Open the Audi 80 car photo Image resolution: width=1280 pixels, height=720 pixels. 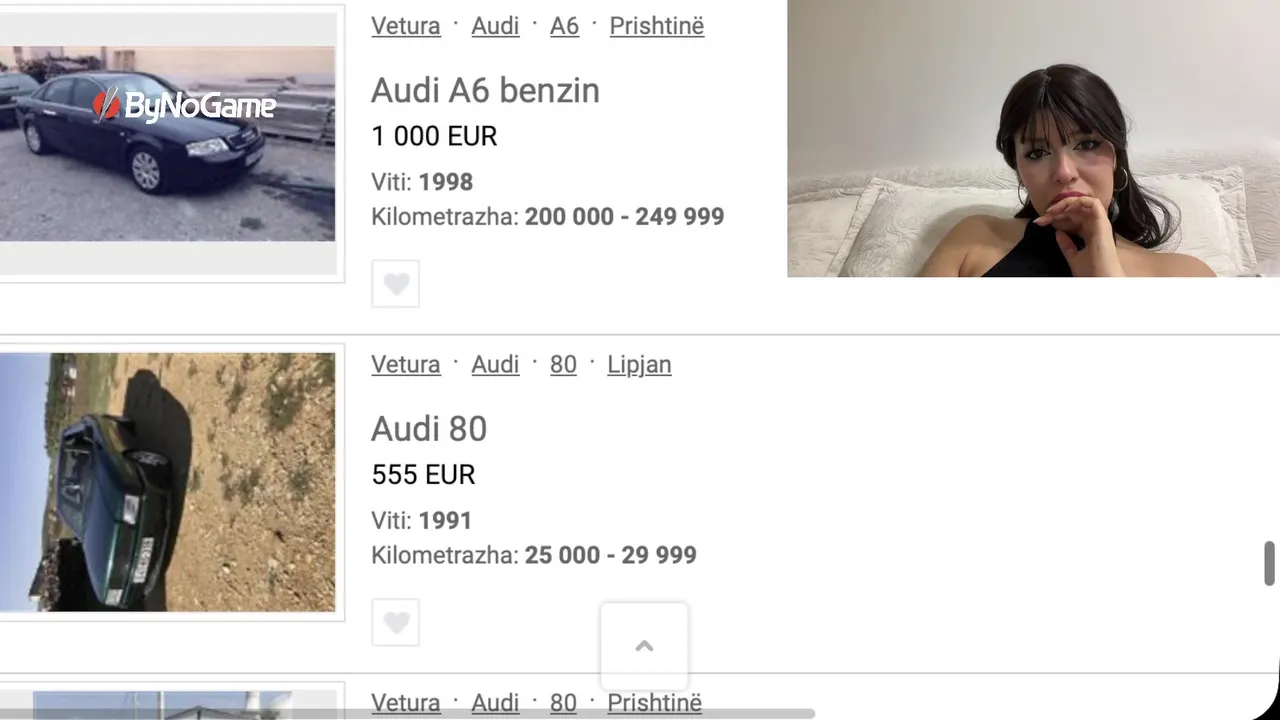168,482
